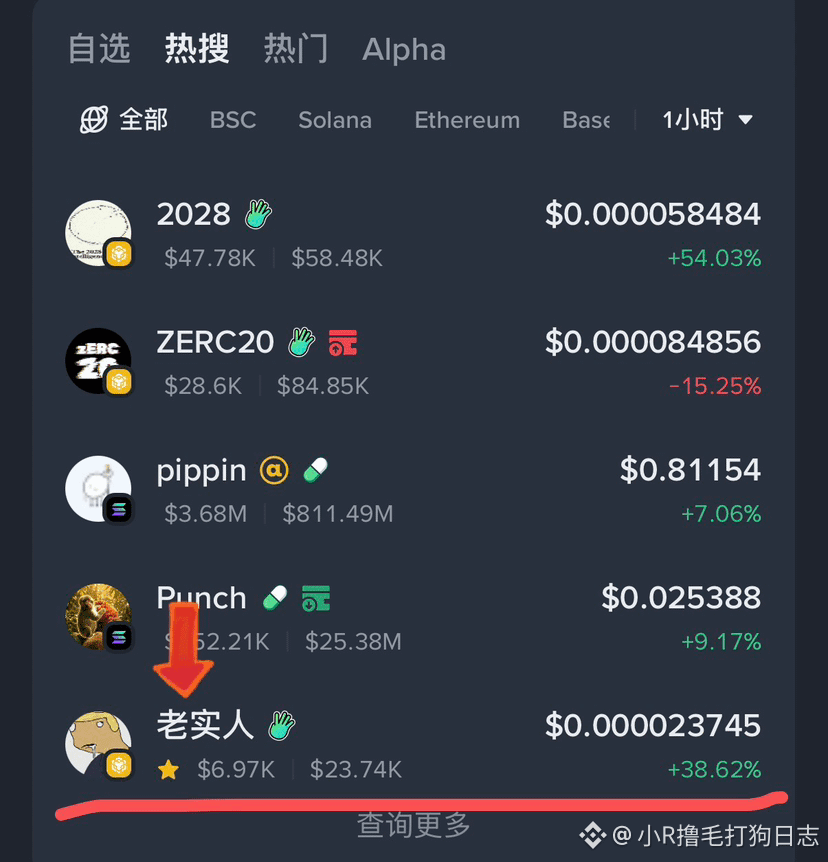The height and width of the screenshot is (862, 828).
Task: Tap 查询更多 to load more
Action: [414, 825]
